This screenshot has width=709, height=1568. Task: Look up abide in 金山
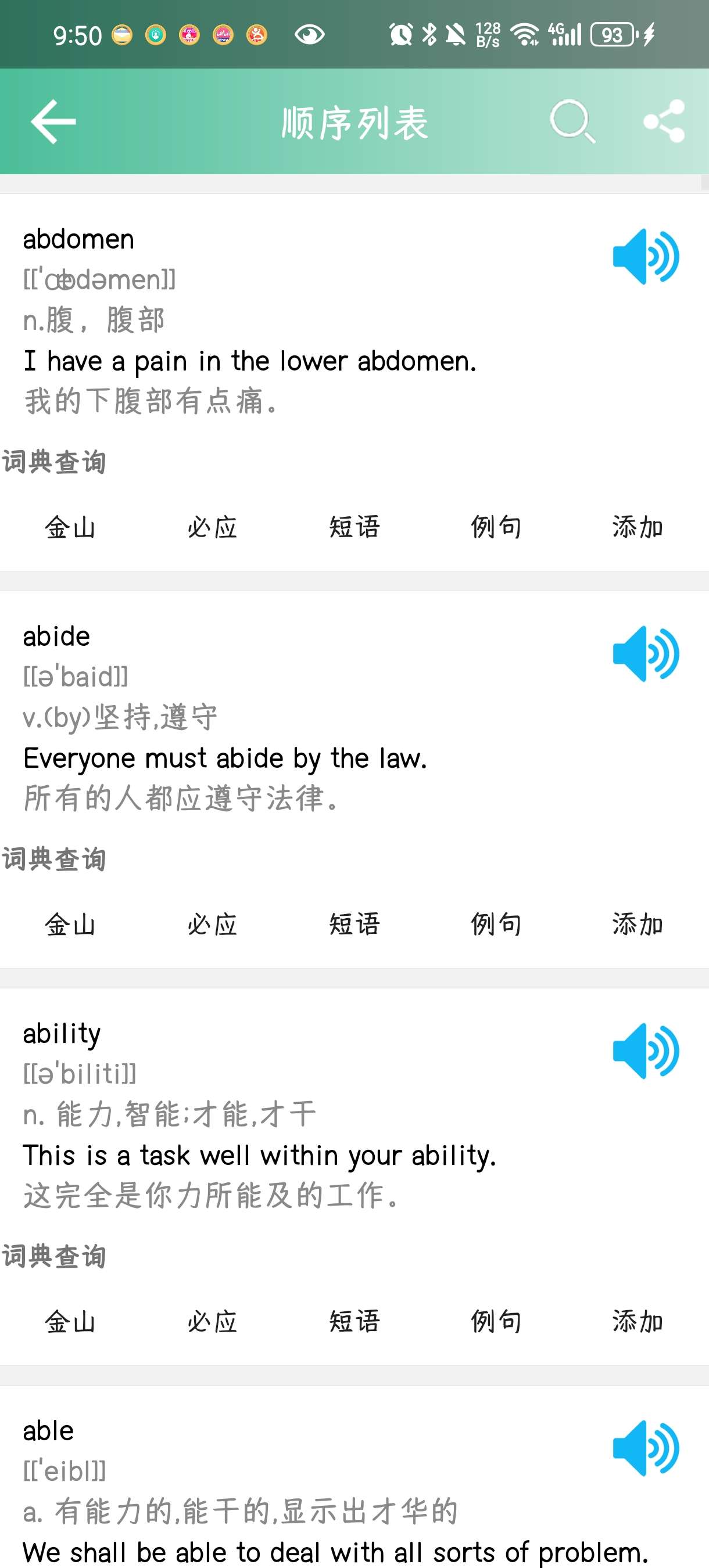pos(71,925)
